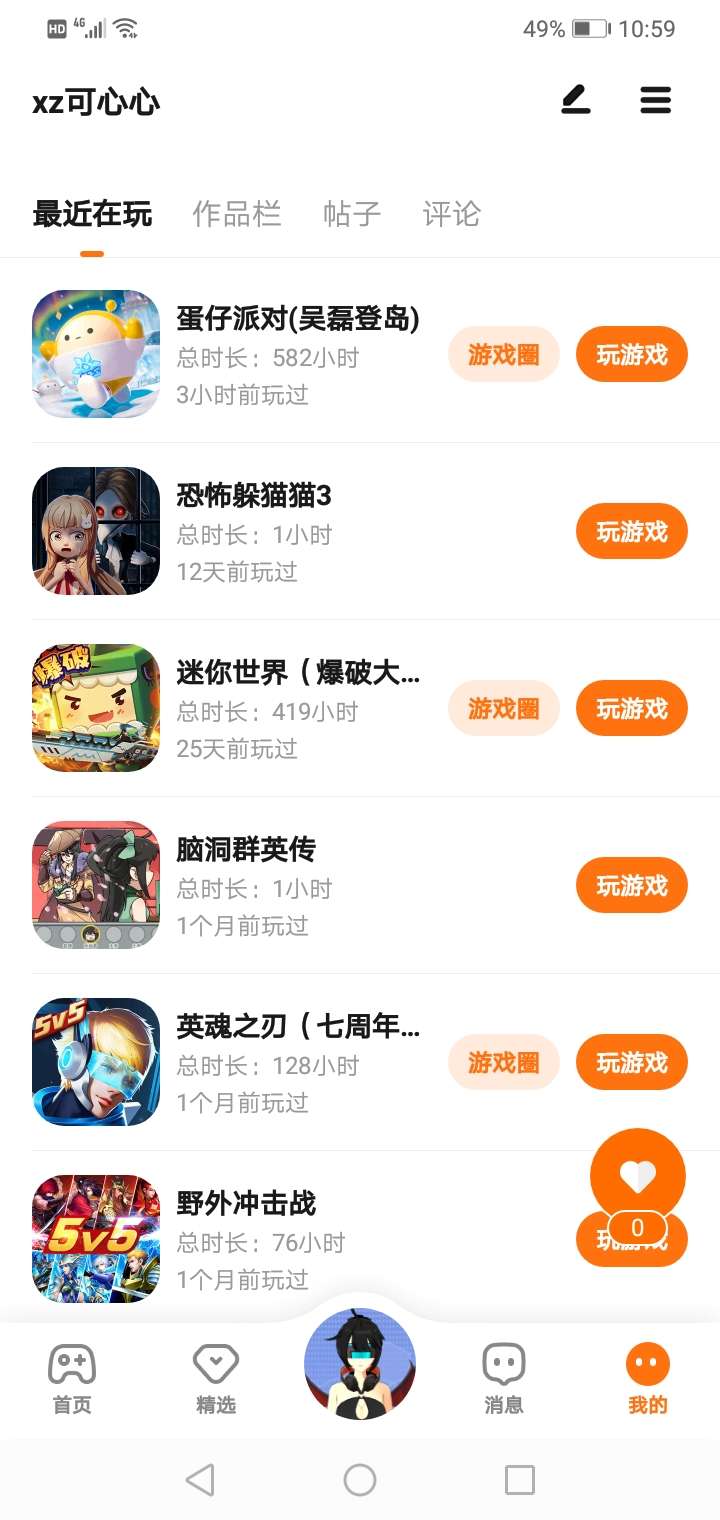Go back with the system back button

(x=200, y=1480)
